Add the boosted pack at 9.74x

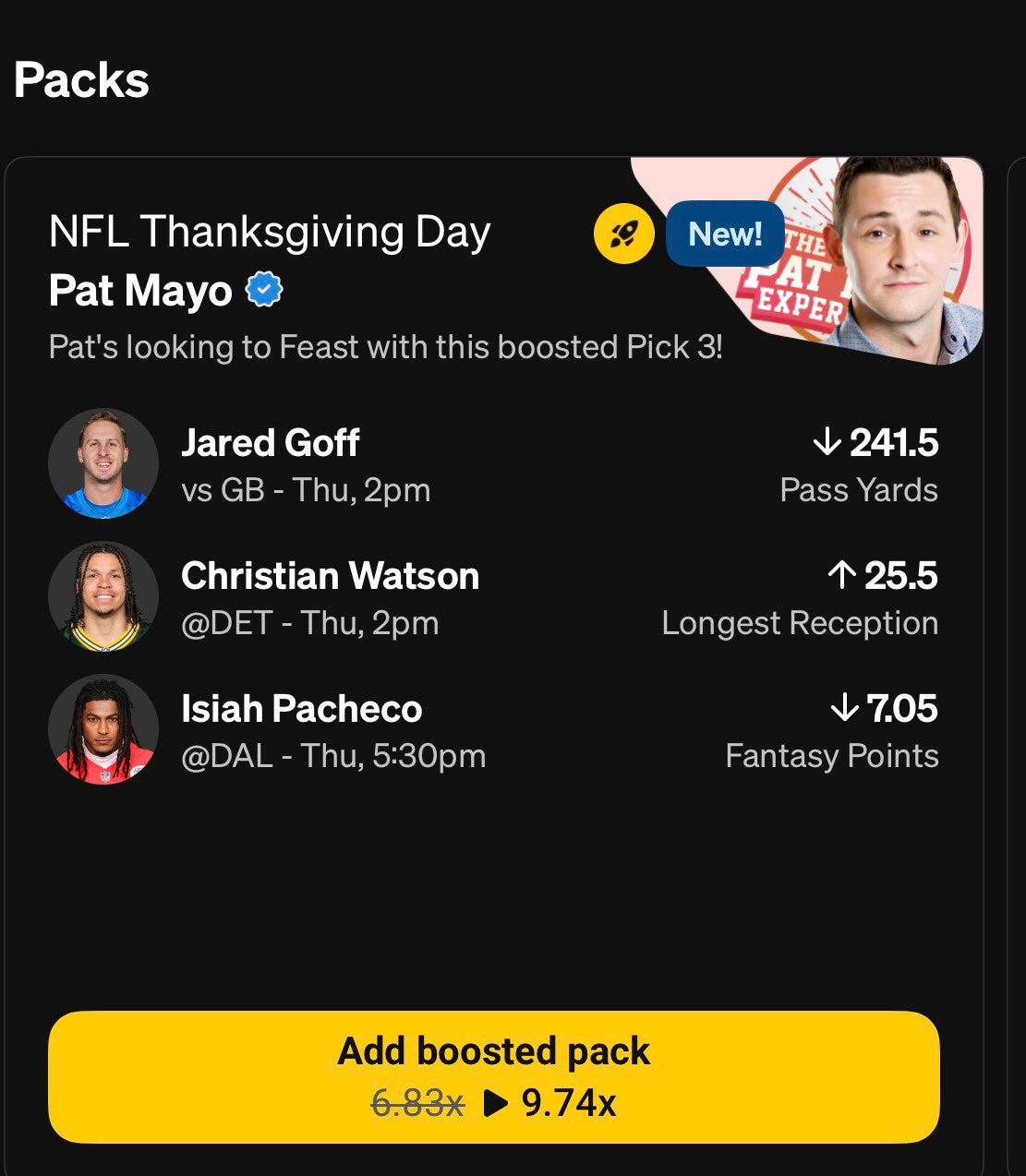tap(493, 1076)
